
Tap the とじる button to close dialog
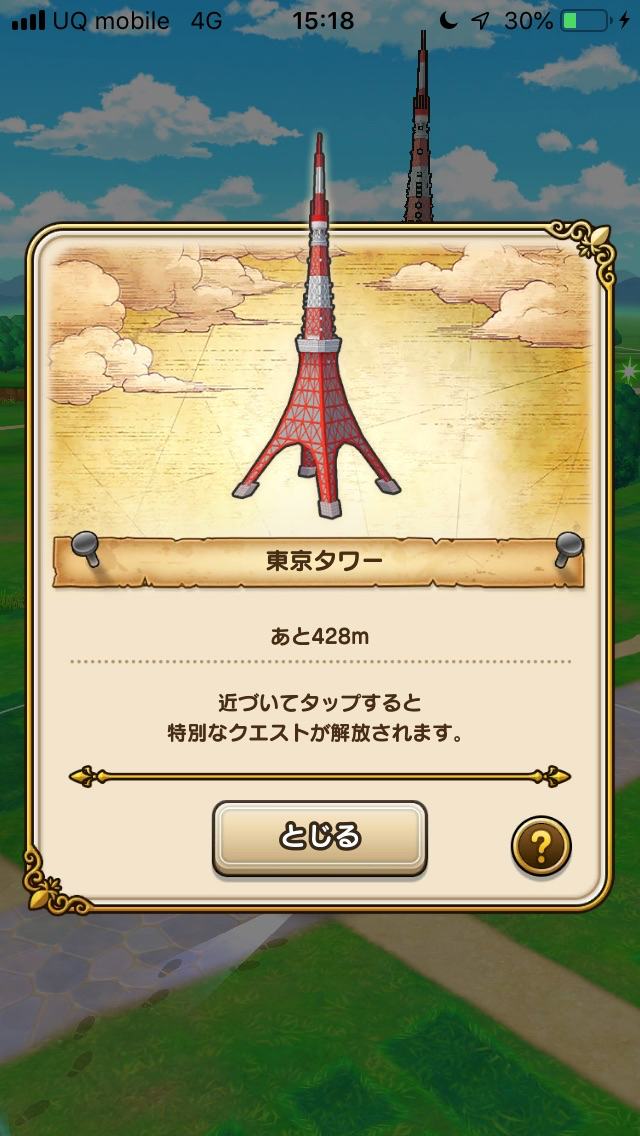pos(319,837)
